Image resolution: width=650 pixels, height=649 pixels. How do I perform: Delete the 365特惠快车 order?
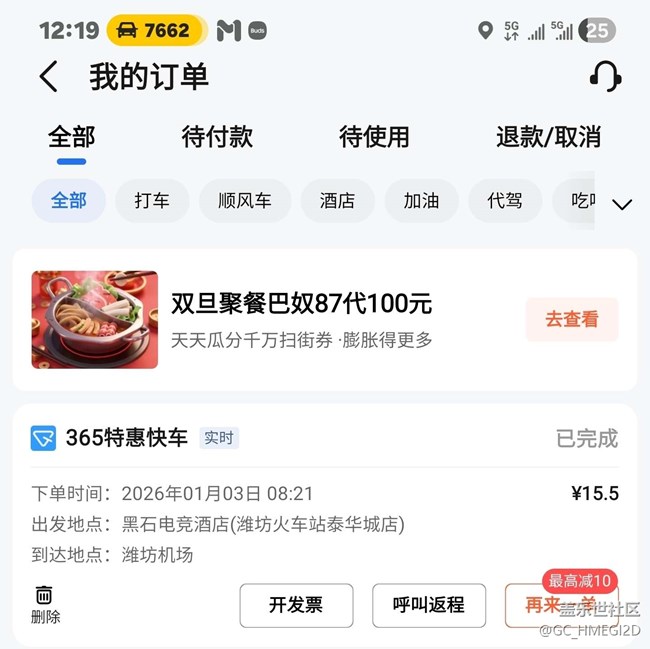[45, 605]
